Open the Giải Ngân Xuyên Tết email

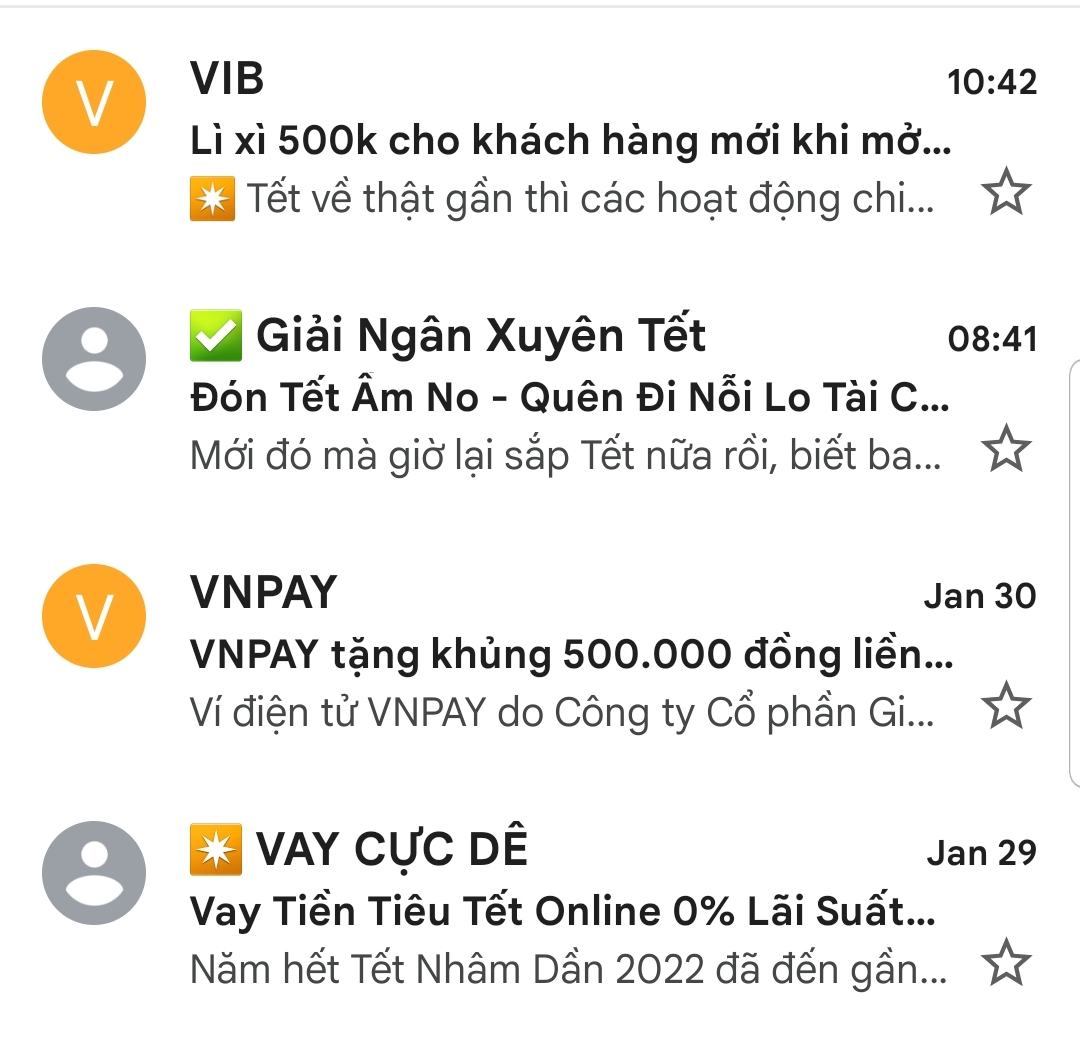tap(570, 399)
